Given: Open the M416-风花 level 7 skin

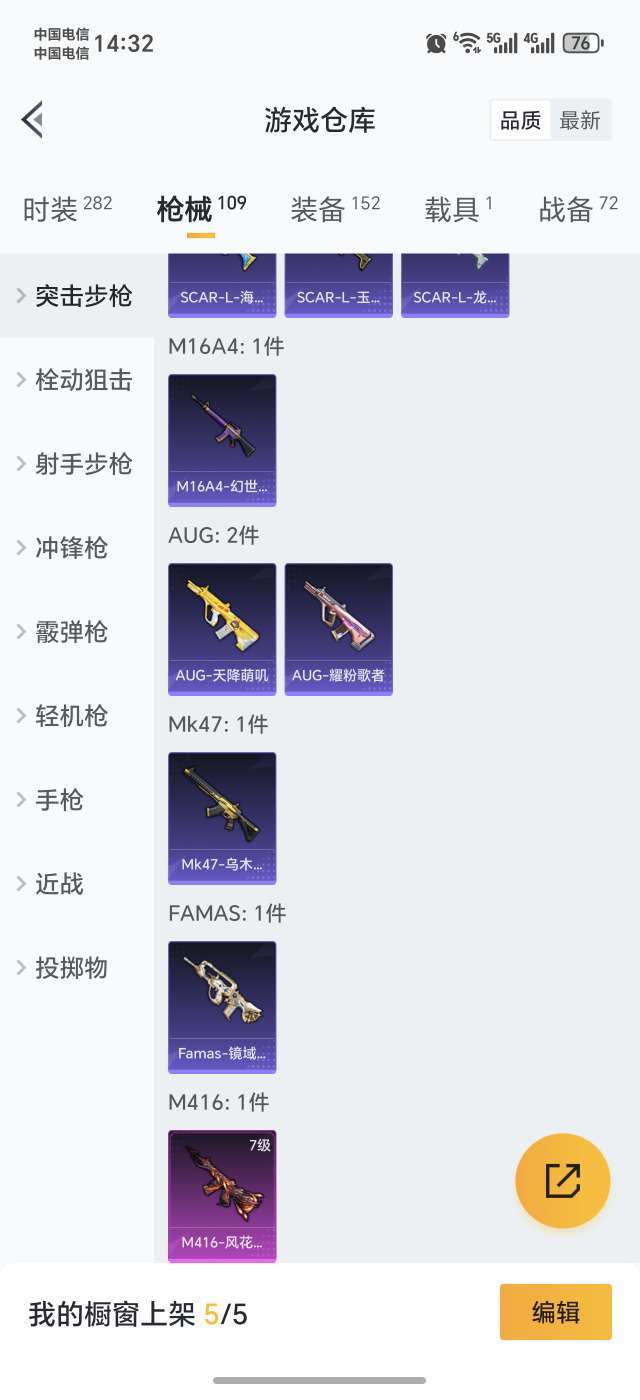Looking at the screenshot, I should click(x=222, y=1196).
